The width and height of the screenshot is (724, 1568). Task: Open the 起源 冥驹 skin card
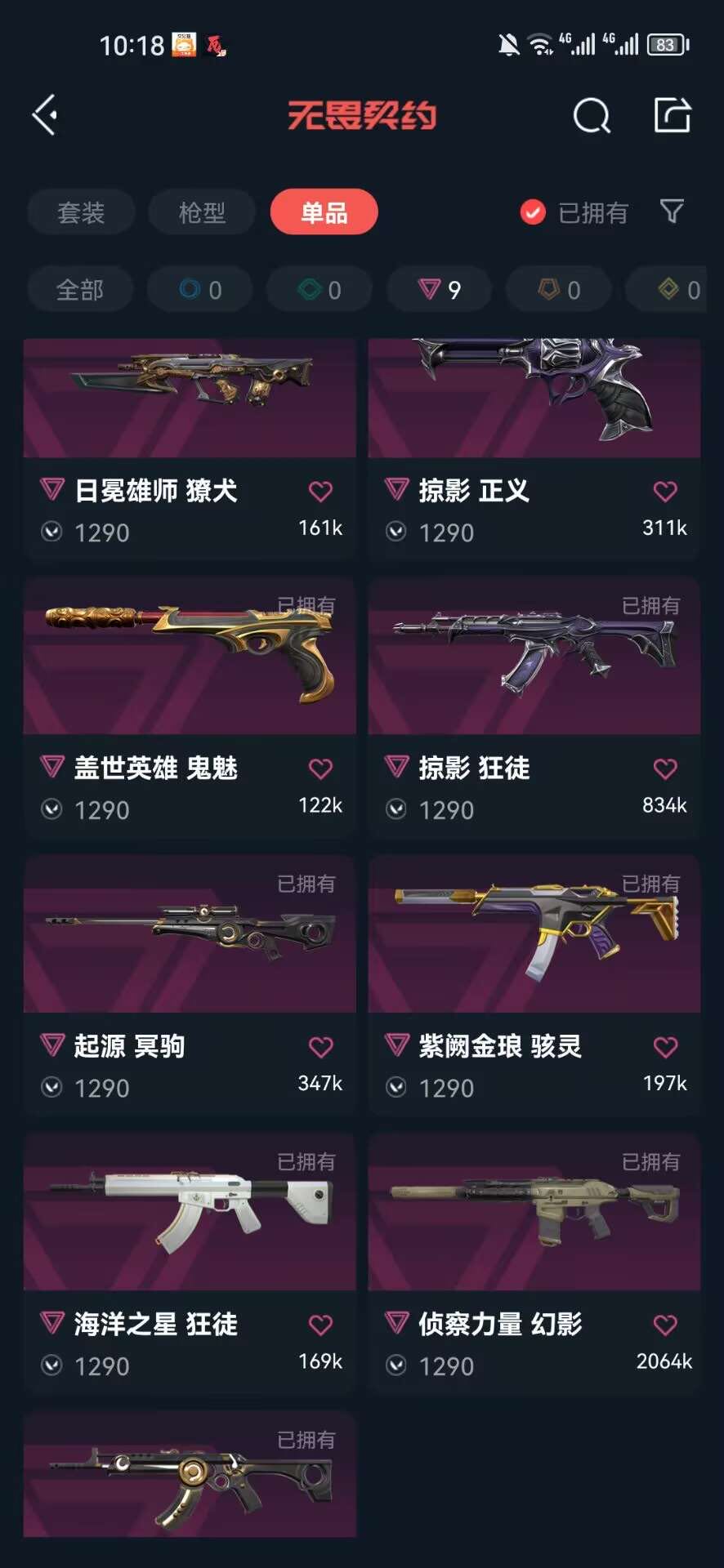[190, 985]
